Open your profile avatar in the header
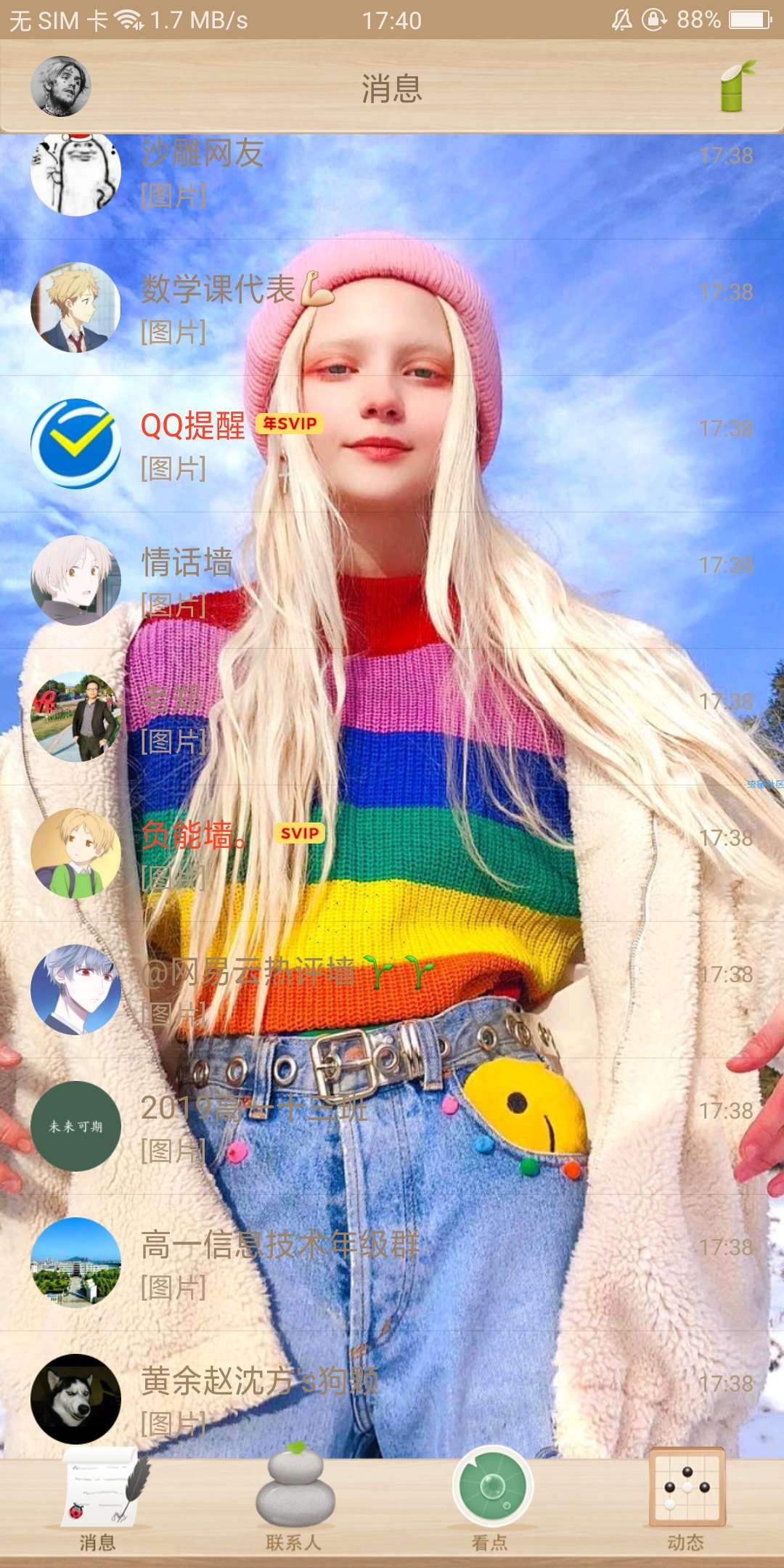This screenshot has width=784, height=1568. [61, 86]
